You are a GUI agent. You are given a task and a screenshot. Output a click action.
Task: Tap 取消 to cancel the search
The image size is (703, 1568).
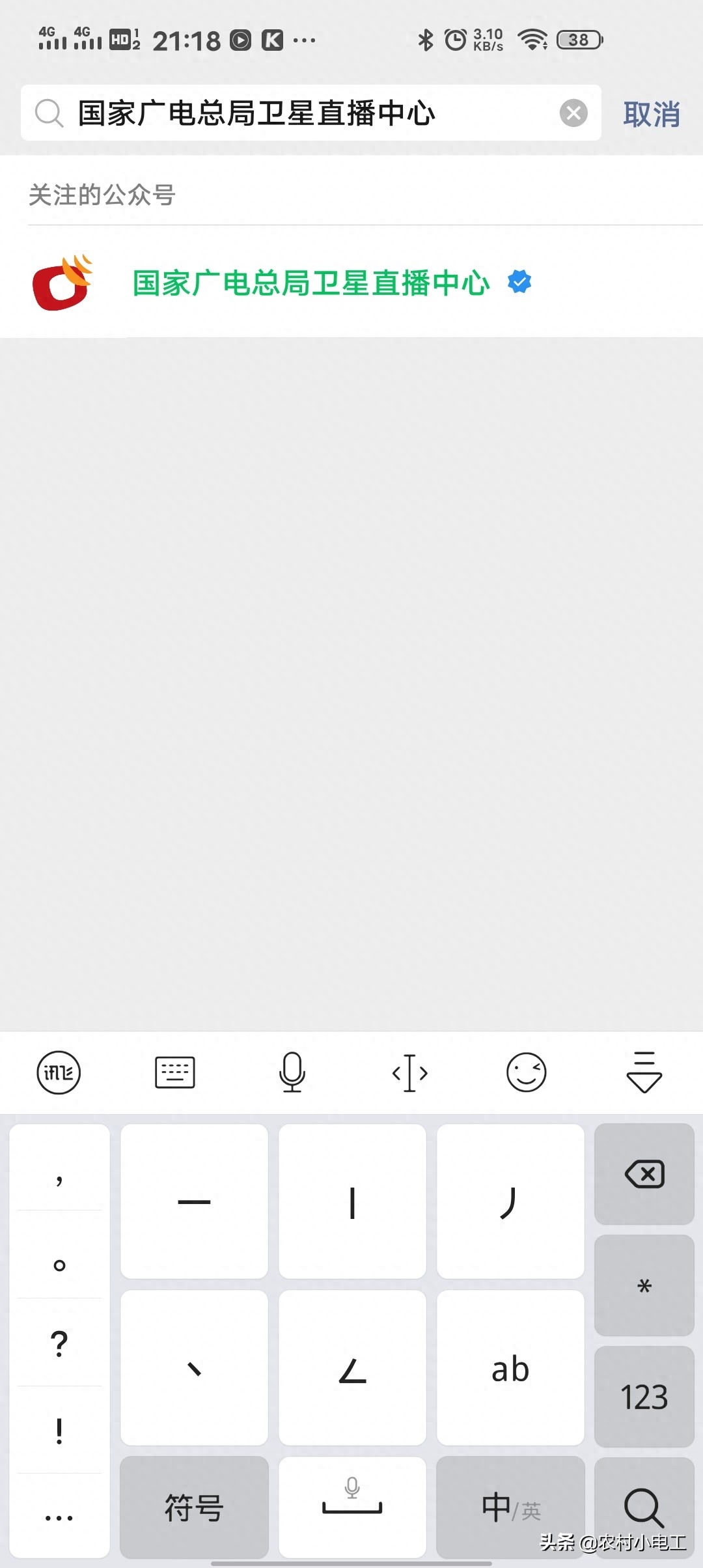[652, 114]
